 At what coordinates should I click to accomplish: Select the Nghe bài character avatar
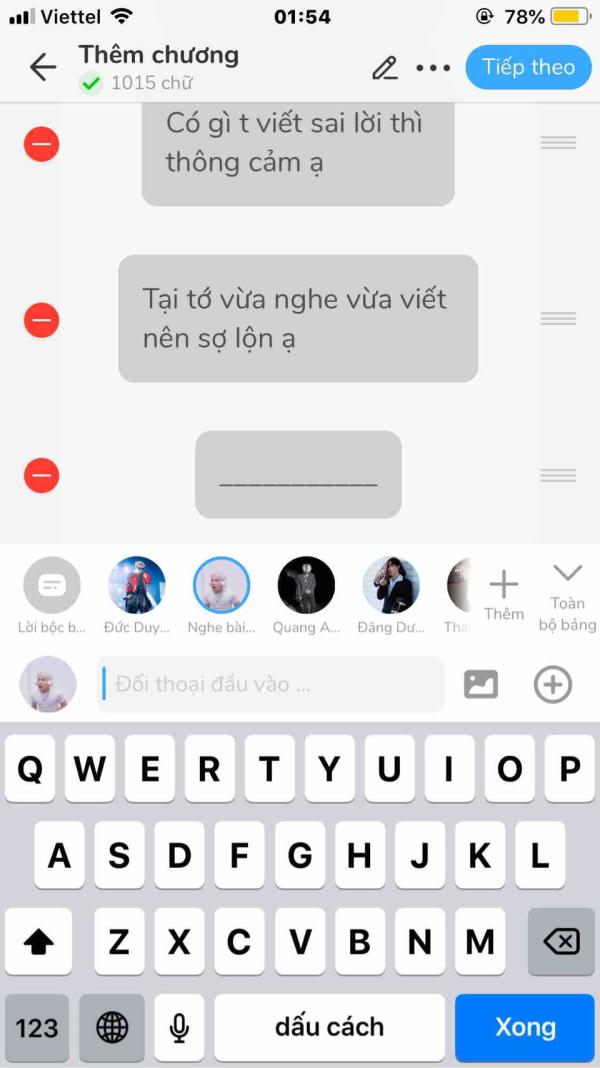pyautogui.click(x=221, y=586)
